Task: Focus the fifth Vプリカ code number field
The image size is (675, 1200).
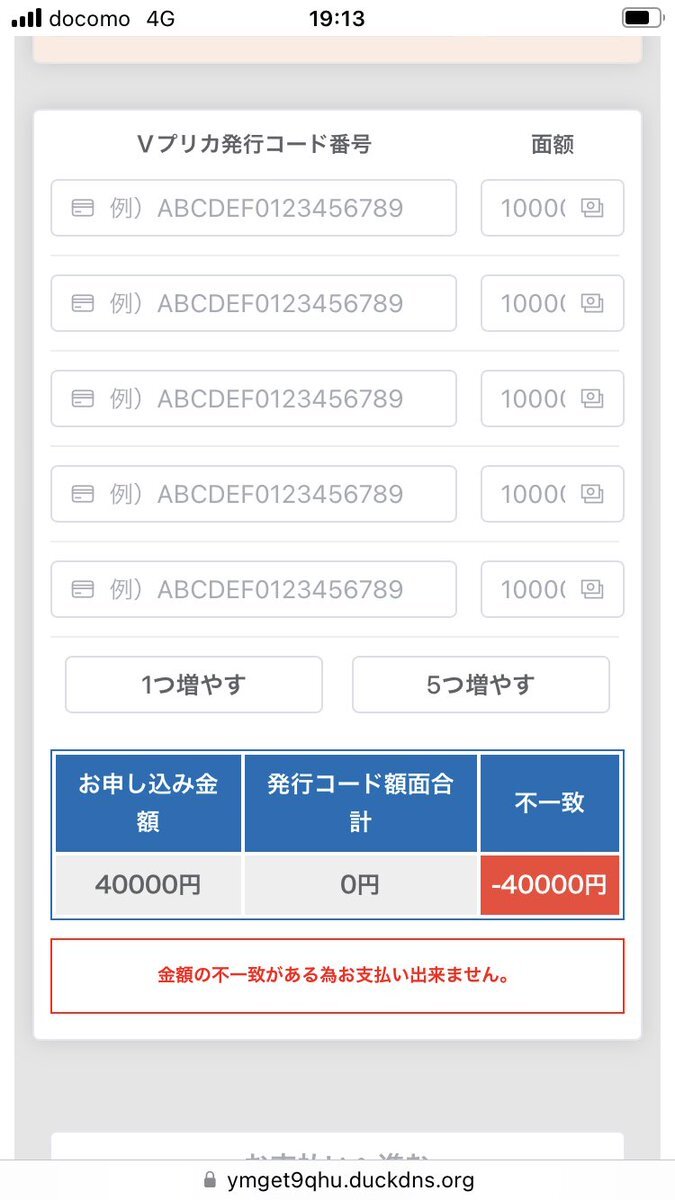Action: [x=254, y=589]
